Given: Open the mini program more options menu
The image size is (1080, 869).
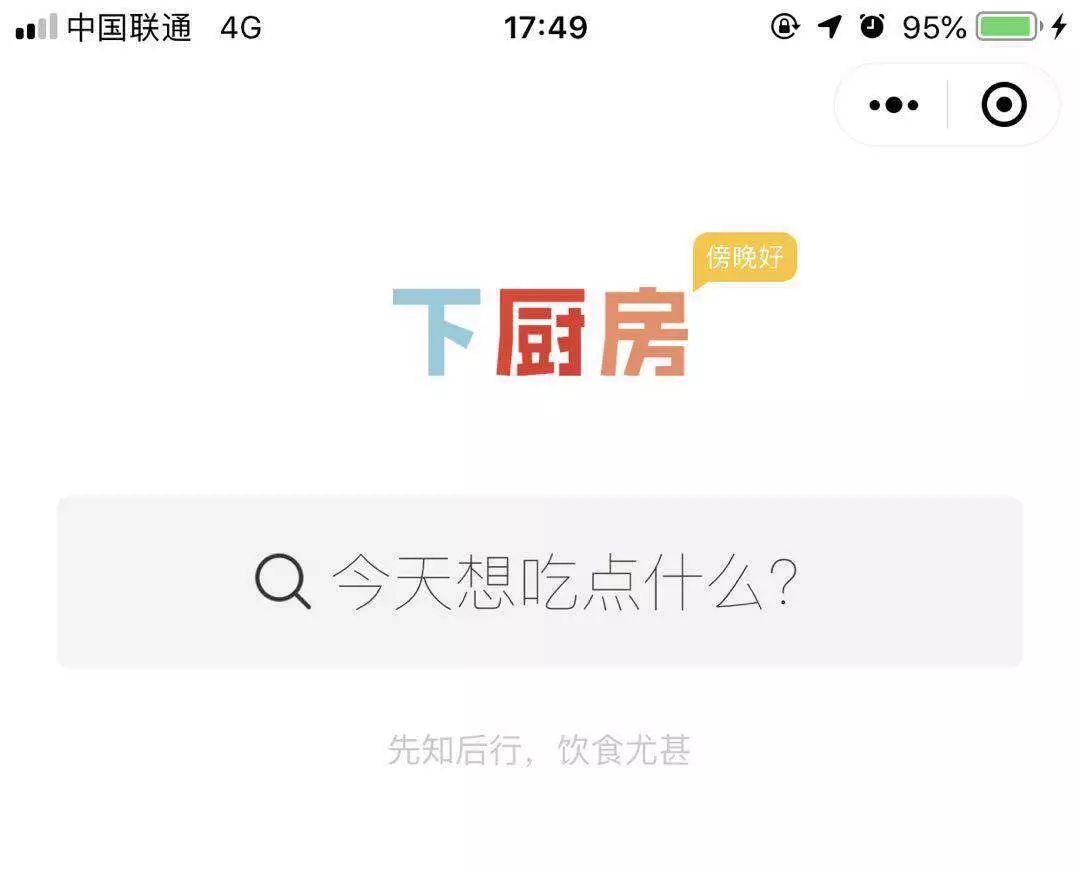Looking at the screenshot, I should click(893, 105).
